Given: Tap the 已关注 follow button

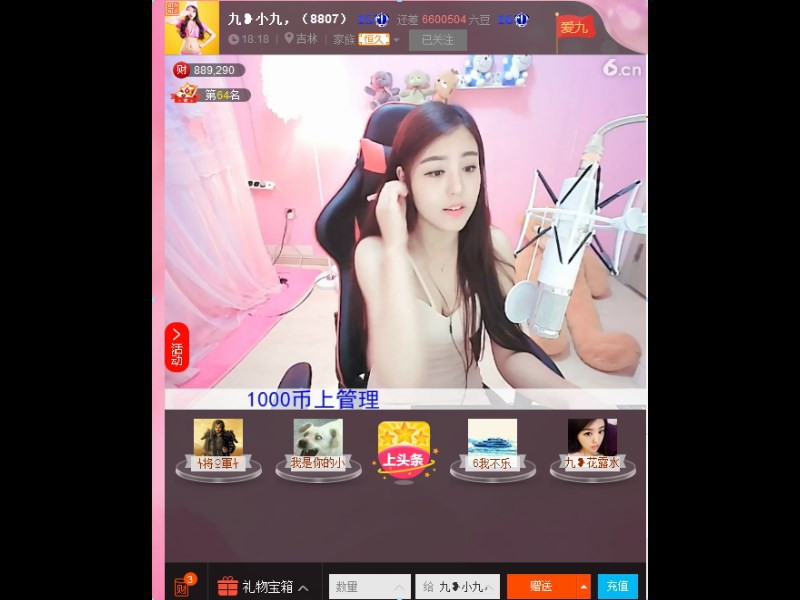Looking at the screenshot, I should point(437,40).
